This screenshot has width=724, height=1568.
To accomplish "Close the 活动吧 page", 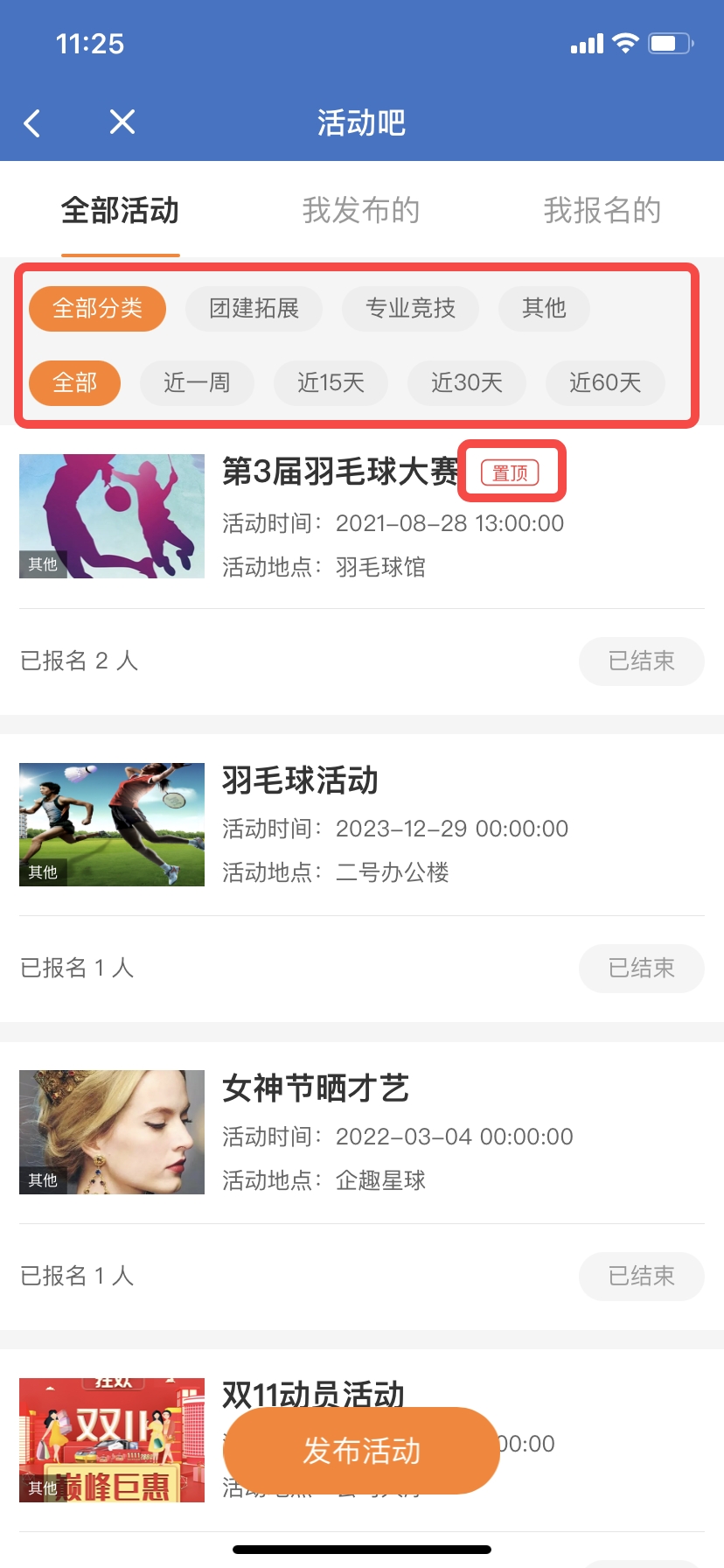I will tap(122, 122).
